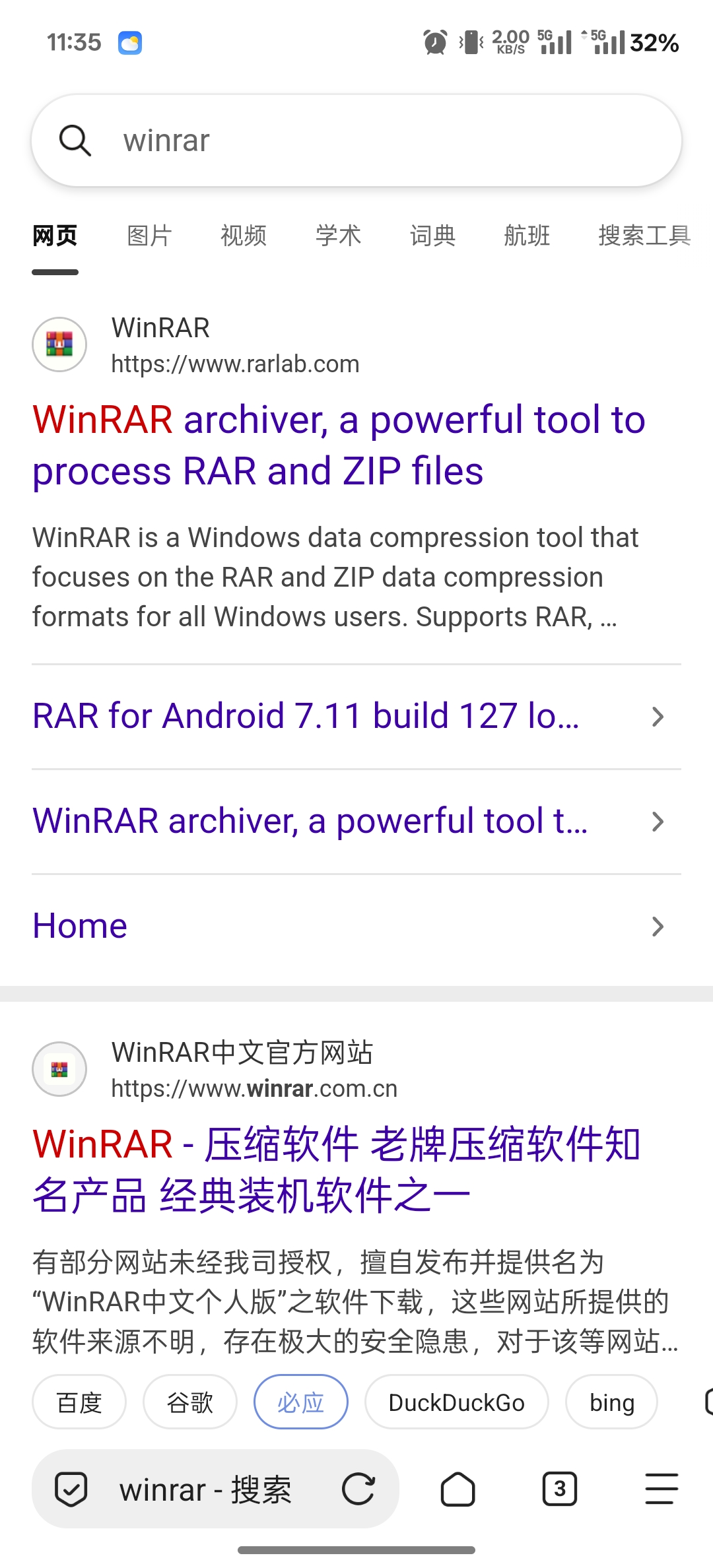This screenshot has width=713, height=1568.
Task: Open the 航班 tab
Action: tap(527, 236)
